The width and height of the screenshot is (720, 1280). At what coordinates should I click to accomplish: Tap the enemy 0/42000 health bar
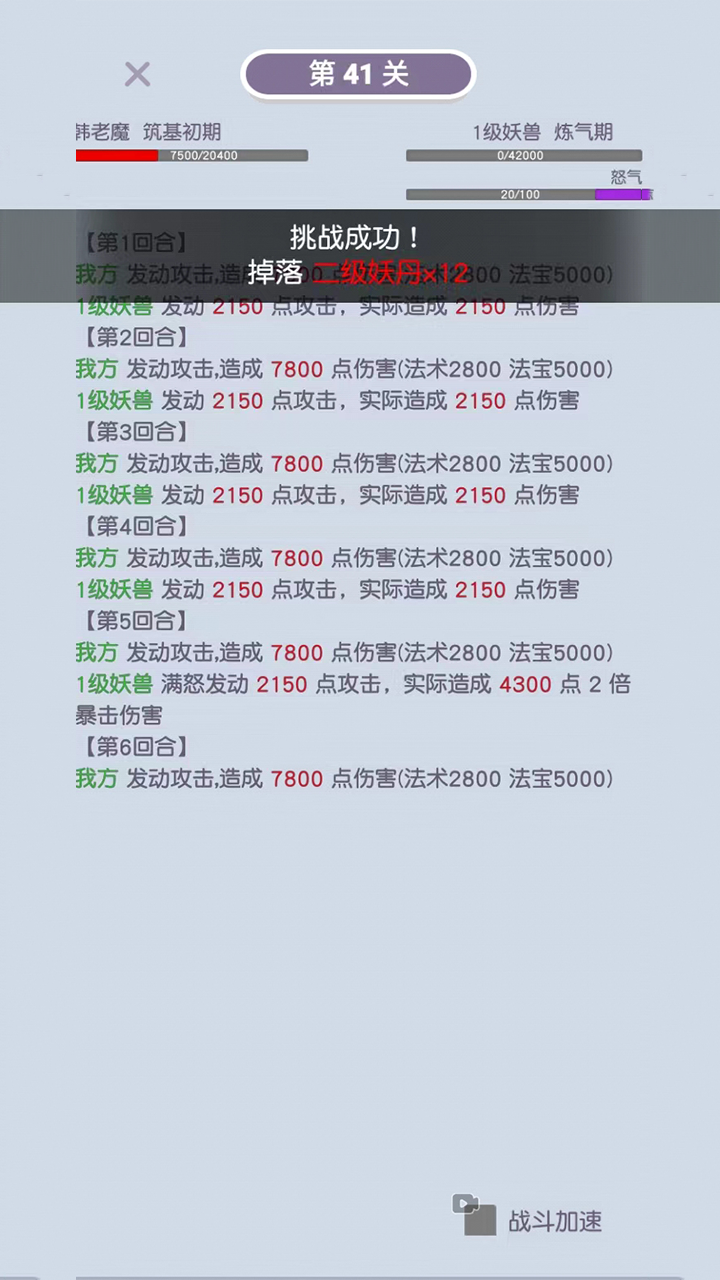pyautogui.click(x=522, y=155)
